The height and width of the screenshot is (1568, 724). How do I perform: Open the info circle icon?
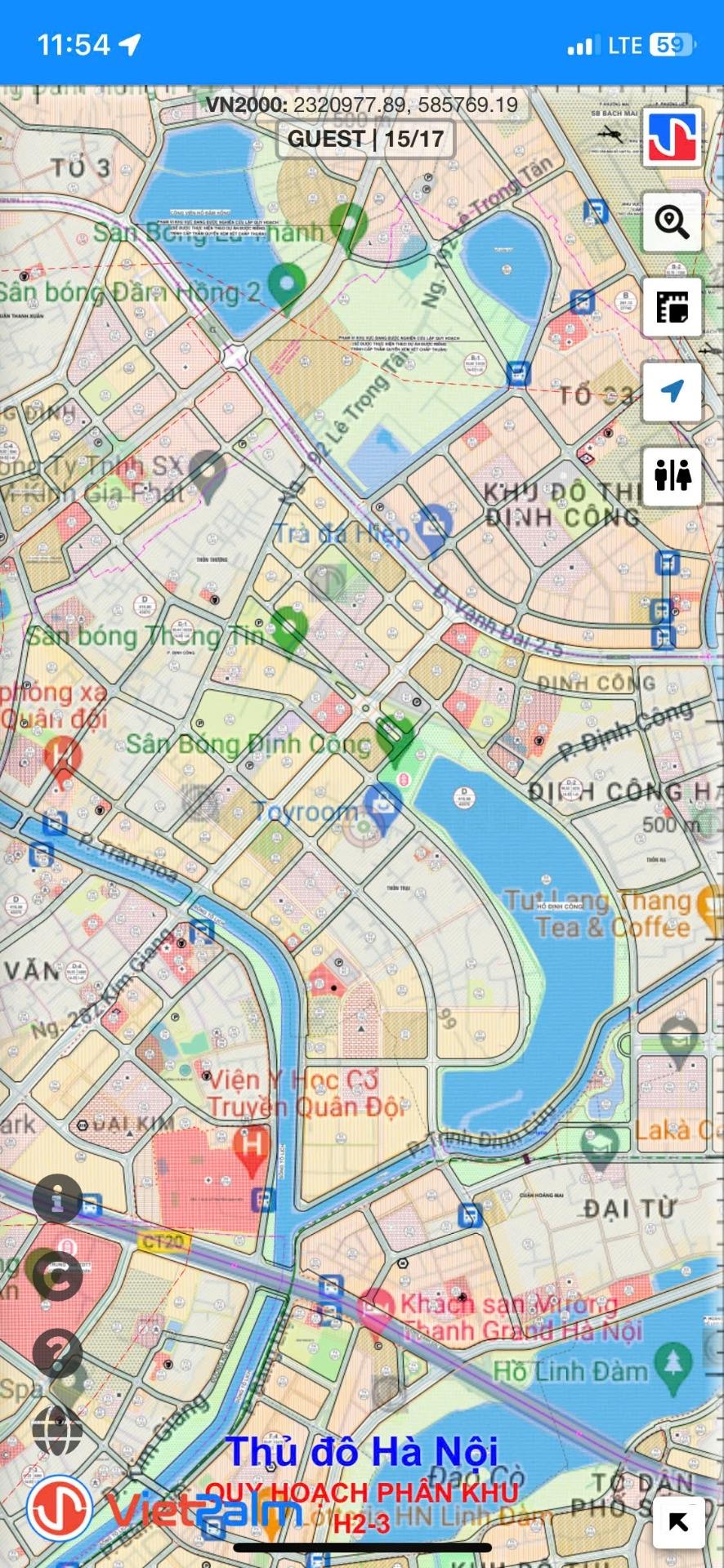coord(57,1198)
